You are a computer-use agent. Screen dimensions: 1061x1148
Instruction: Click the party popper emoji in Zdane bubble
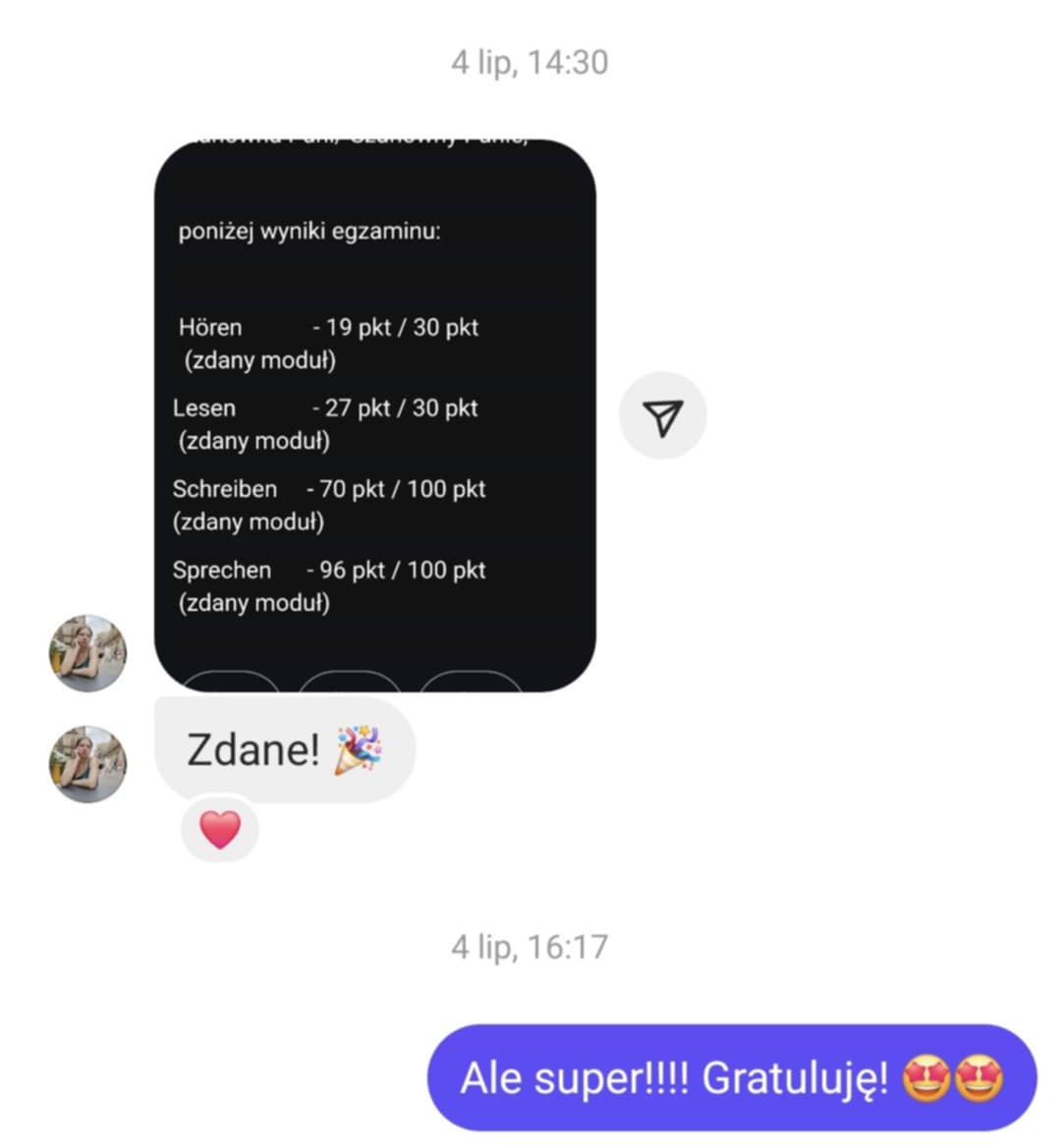coord(361,748)
